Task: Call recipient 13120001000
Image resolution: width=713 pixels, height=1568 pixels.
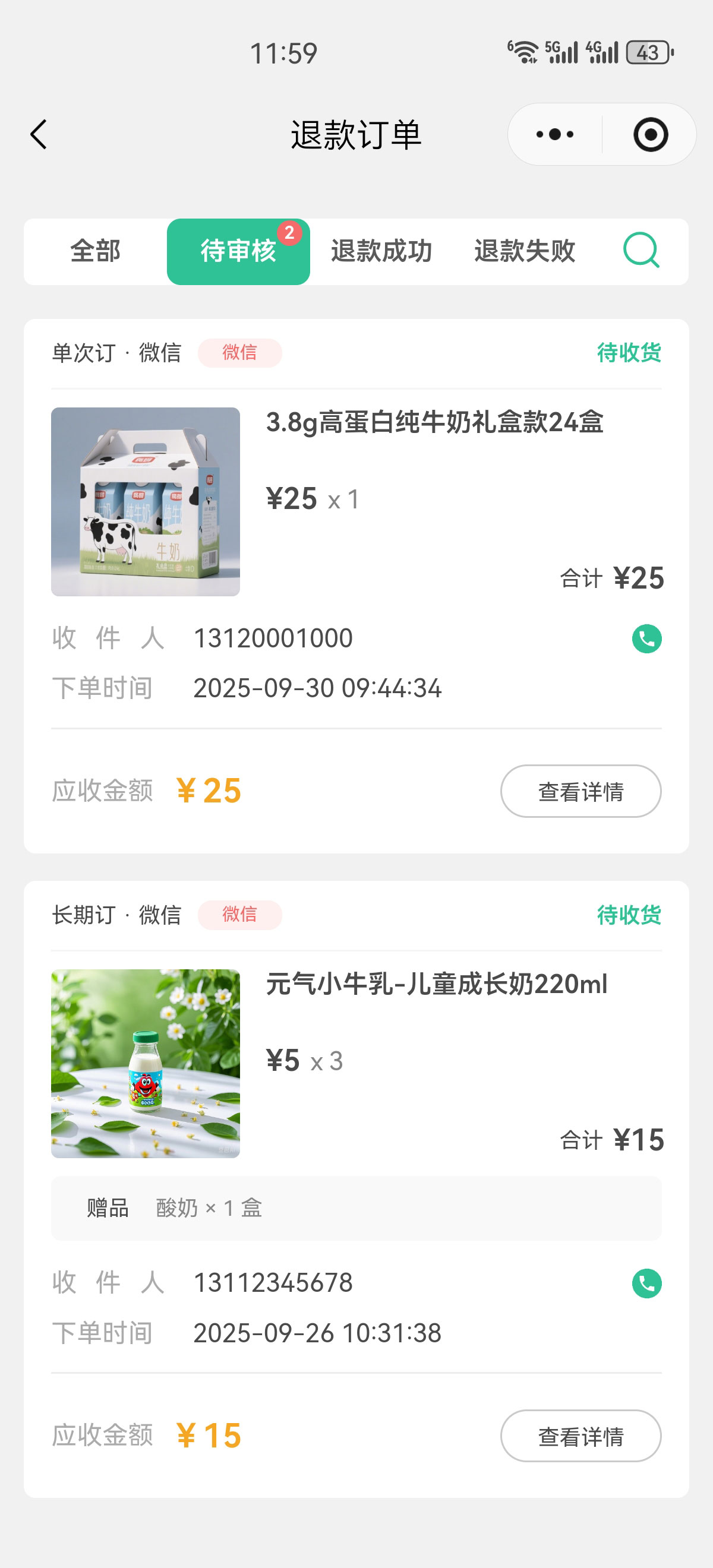Action: 646,638
